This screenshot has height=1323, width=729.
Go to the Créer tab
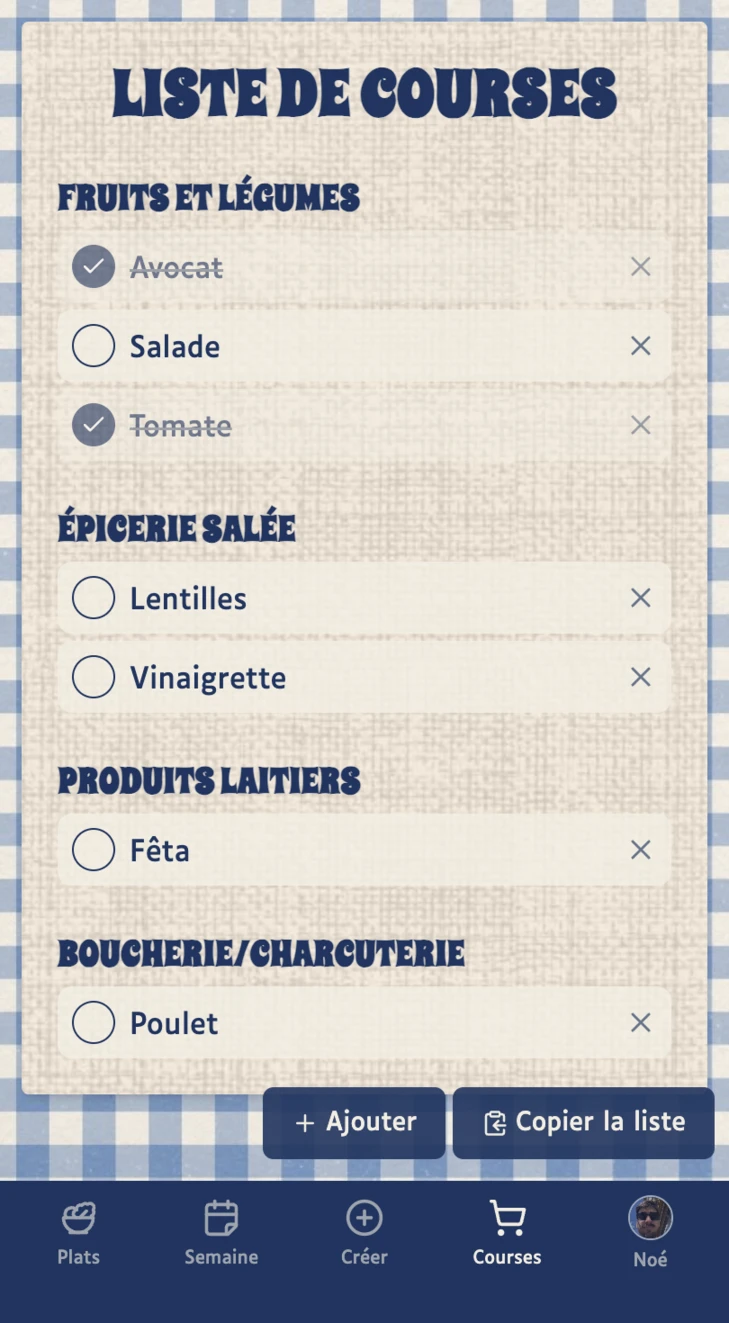pyautogui.click(x=364, y=1235)
